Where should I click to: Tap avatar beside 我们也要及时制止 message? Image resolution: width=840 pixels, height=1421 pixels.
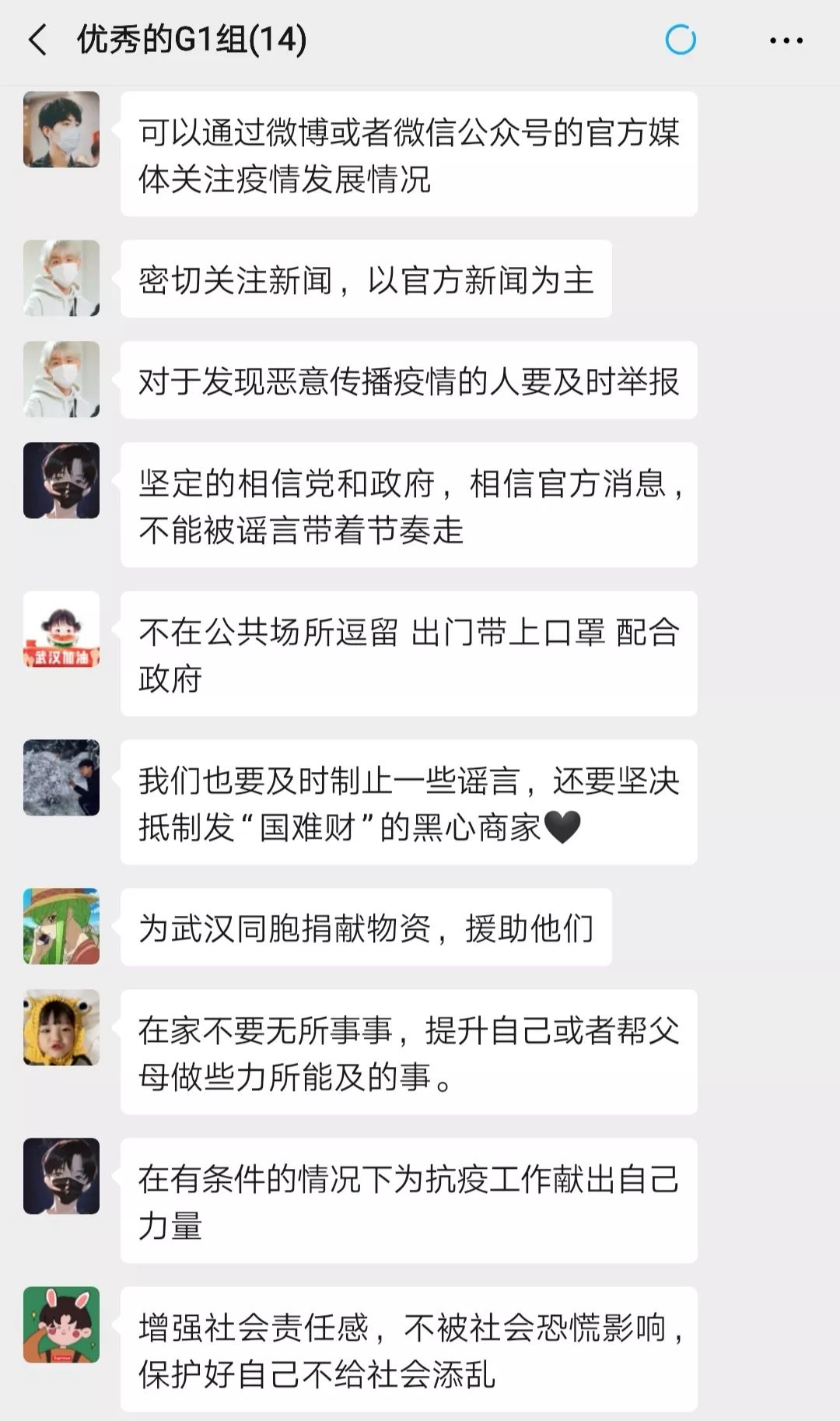[61, 777]
